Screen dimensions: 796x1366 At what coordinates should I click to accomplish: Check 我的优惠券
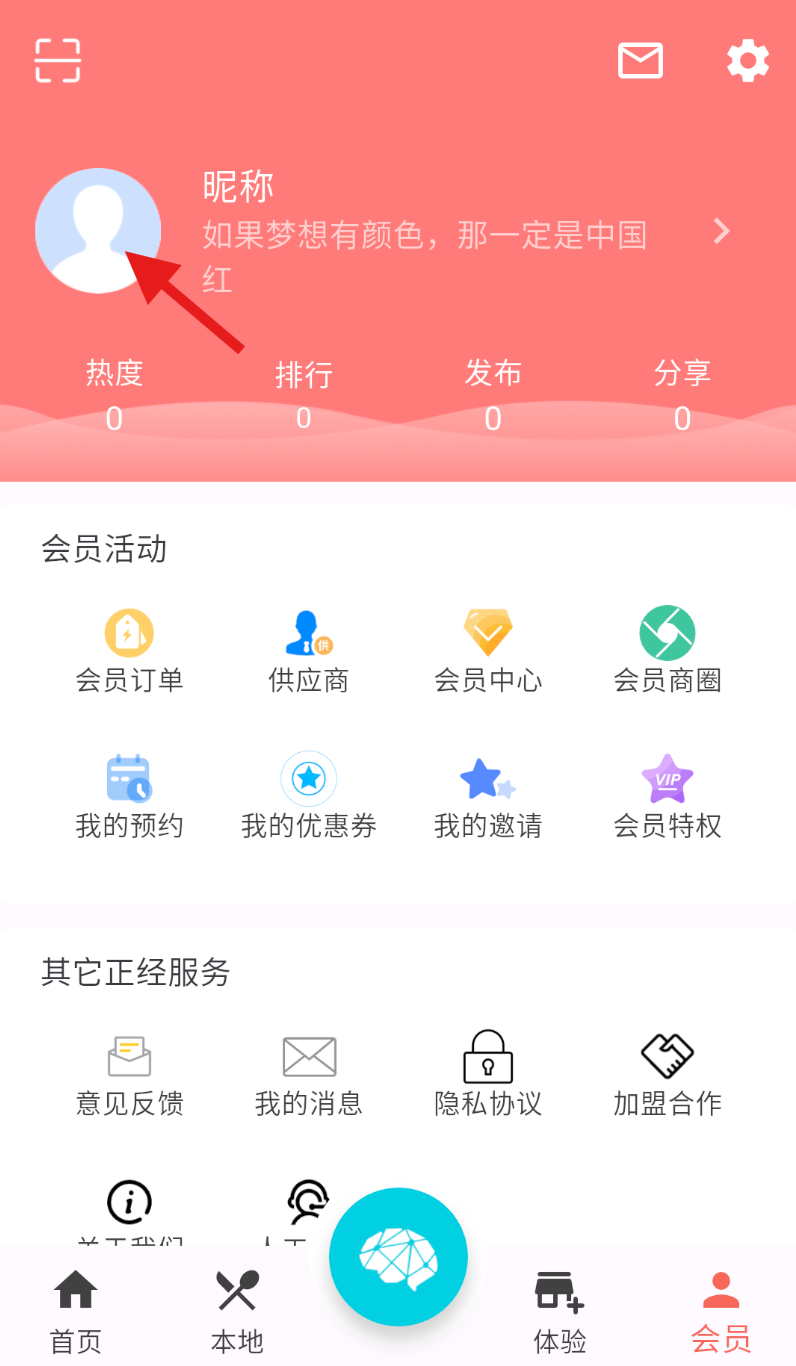(x=308, y=797)
